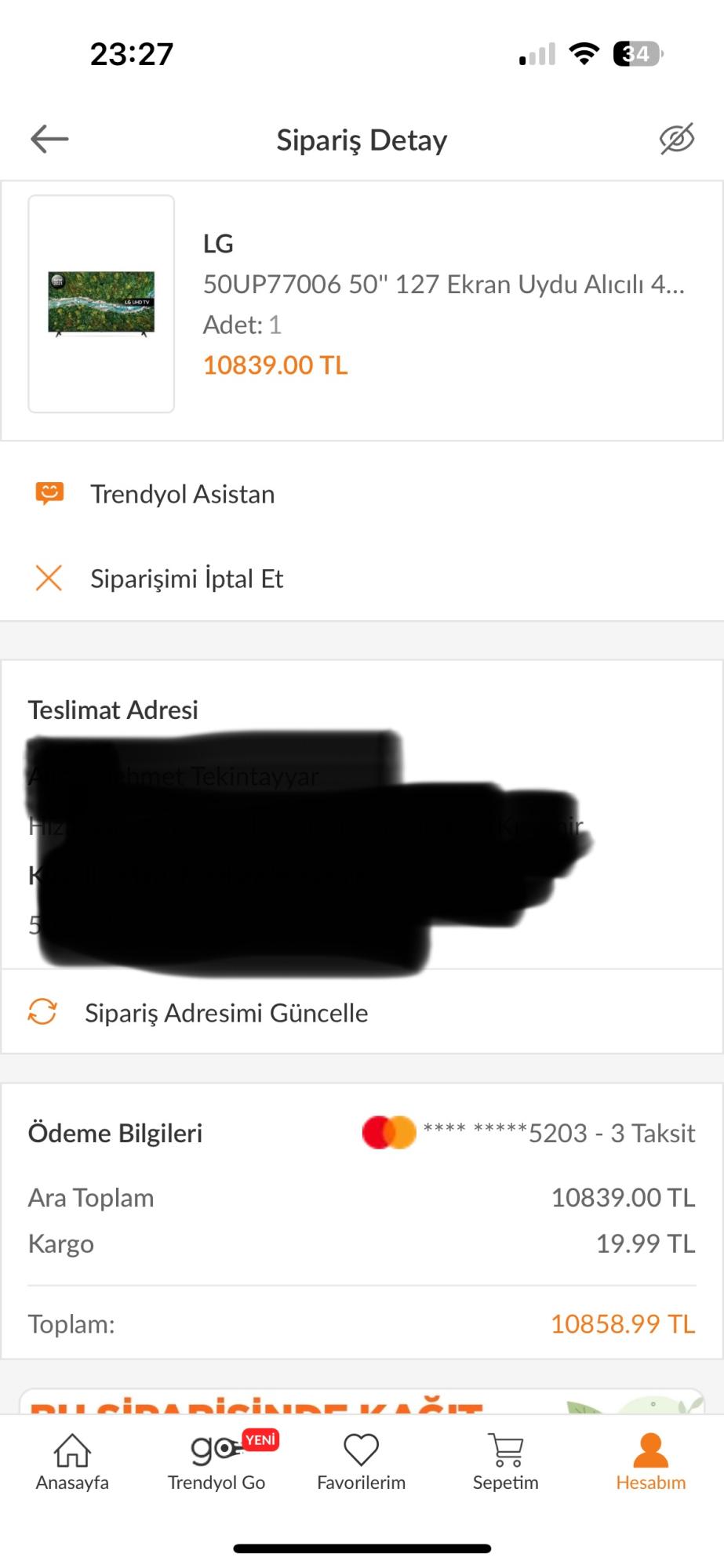Screen dimensions: 724x1568
Task: Toggle order privacy with the eye-slash icon
Action: [x=677, y=139]
